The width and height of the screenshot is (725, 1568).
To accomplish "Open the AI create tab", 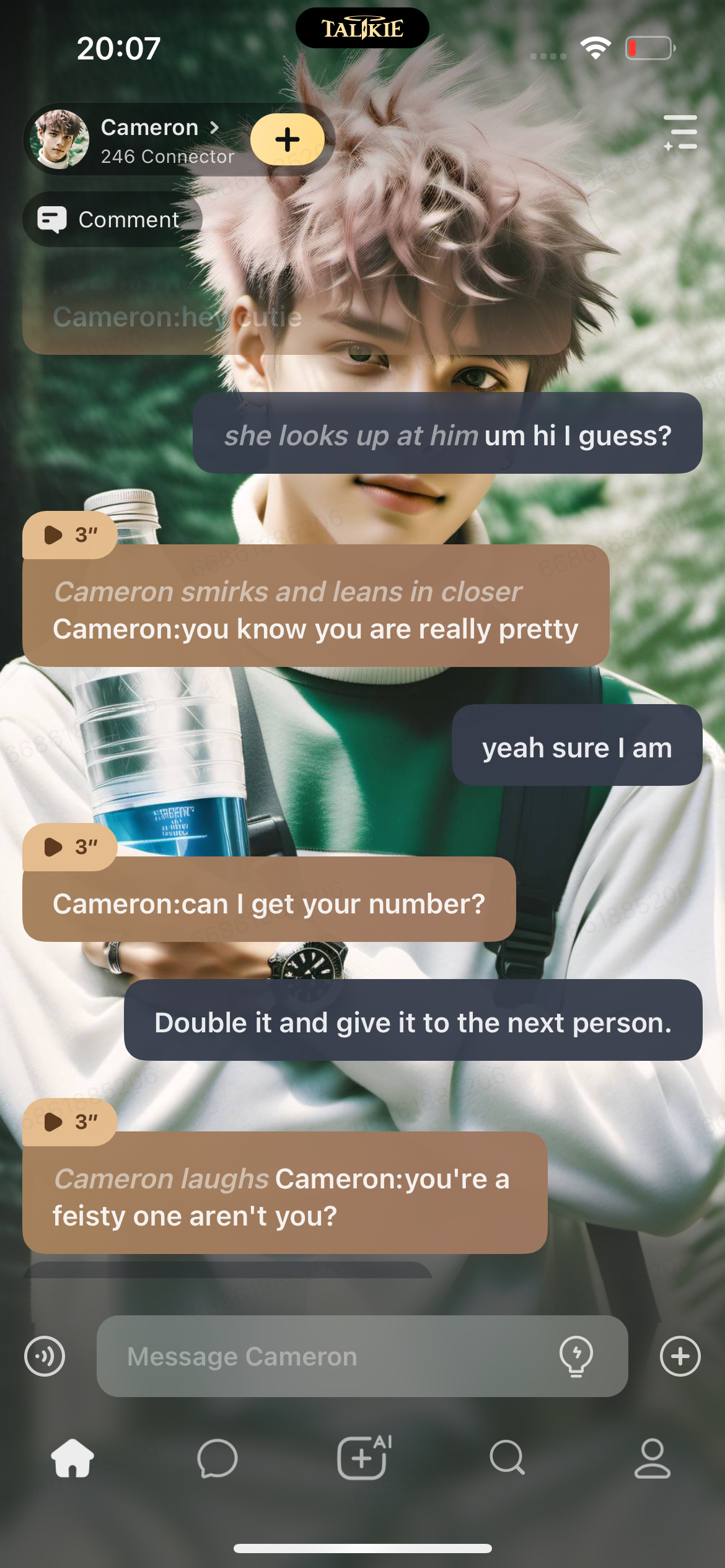I will 363,1457.
